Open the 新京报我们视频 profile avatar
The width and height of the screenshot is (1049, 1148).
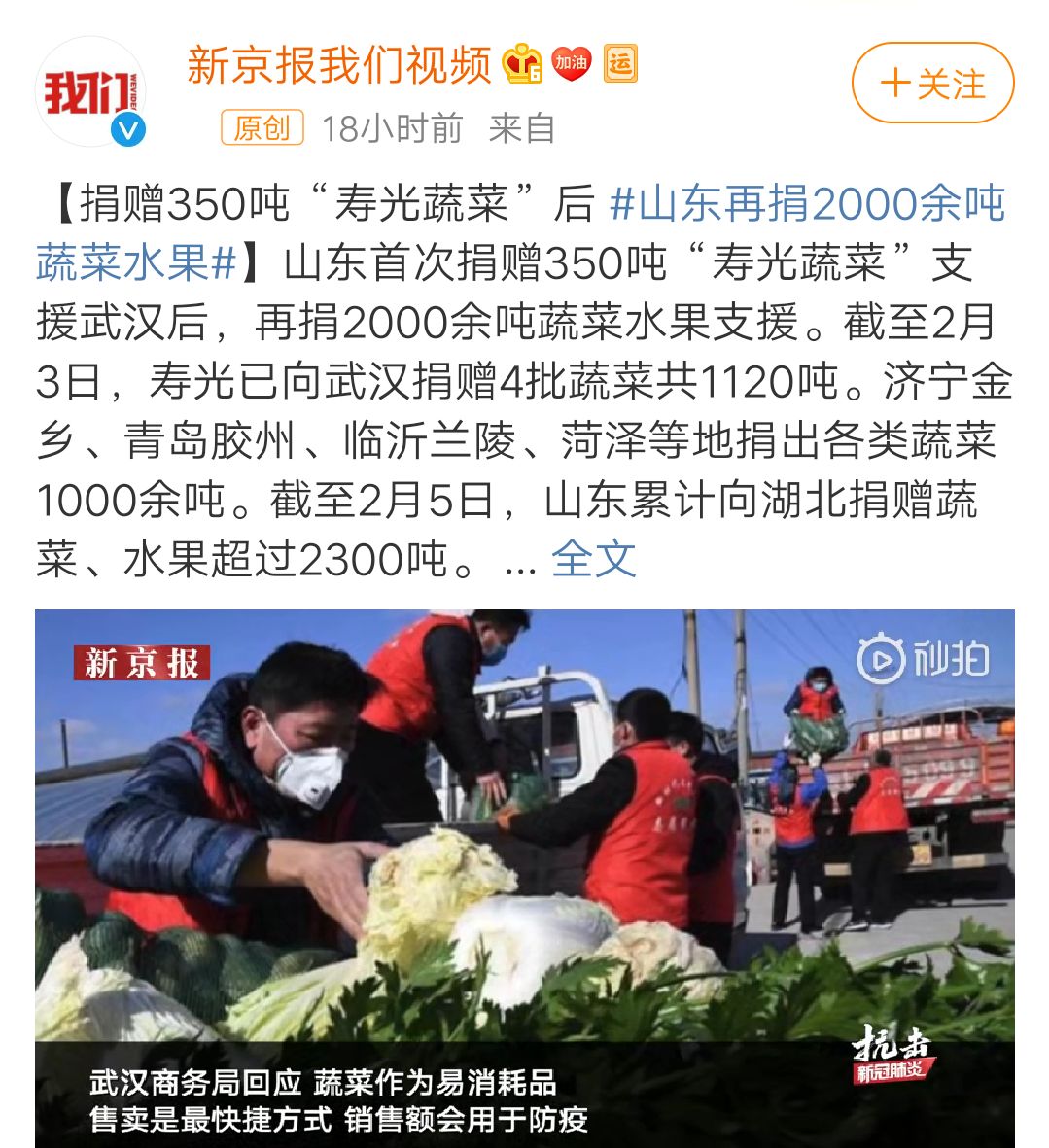coord(90,92)
